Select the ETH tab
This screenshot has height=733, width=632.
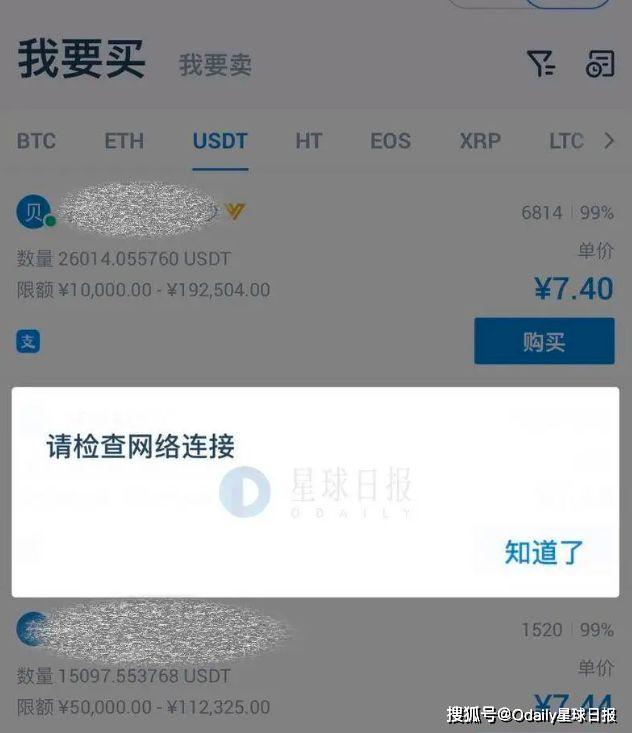click(124, 141)
